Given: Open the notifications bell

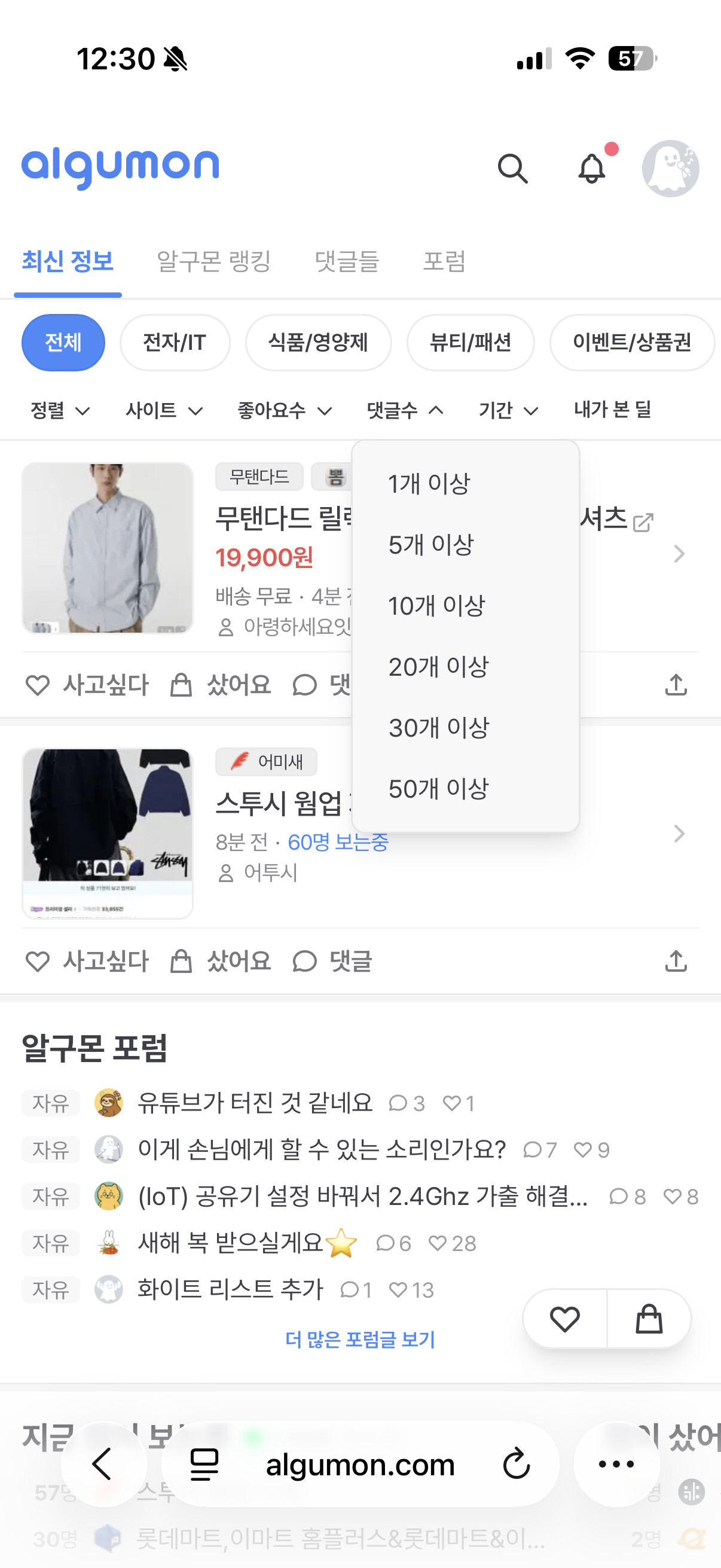Looking at the screenshot, I should [591, 169].
